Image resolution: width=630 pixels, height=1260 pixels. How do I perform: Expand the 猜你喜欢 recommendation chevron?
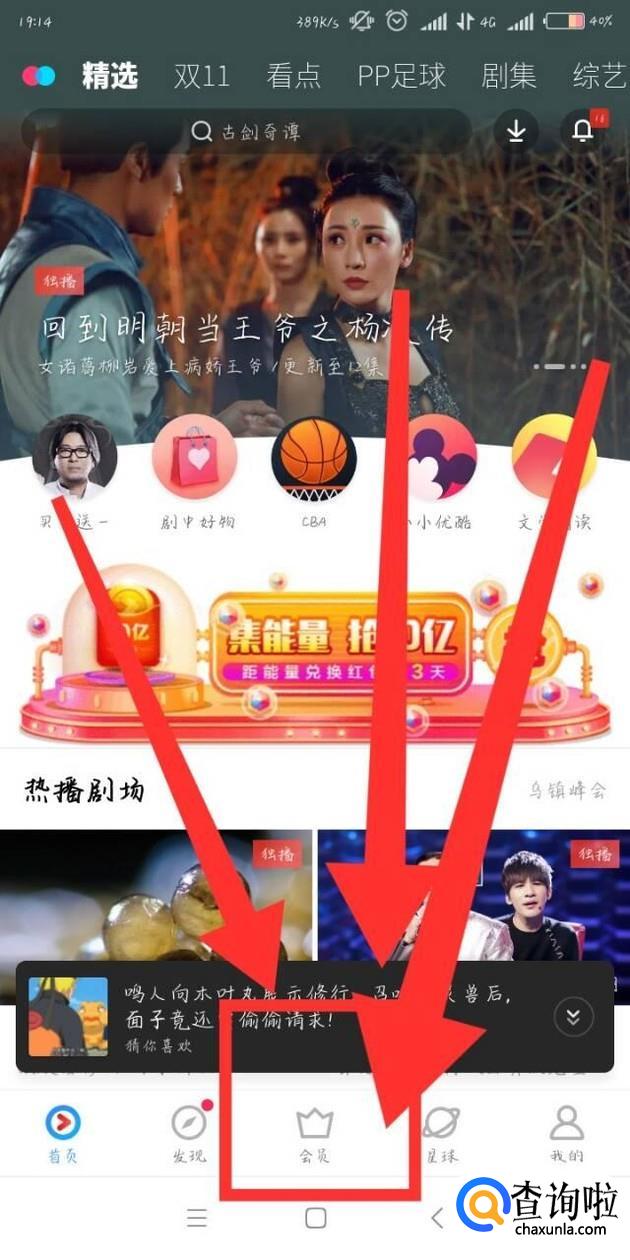573,1017
